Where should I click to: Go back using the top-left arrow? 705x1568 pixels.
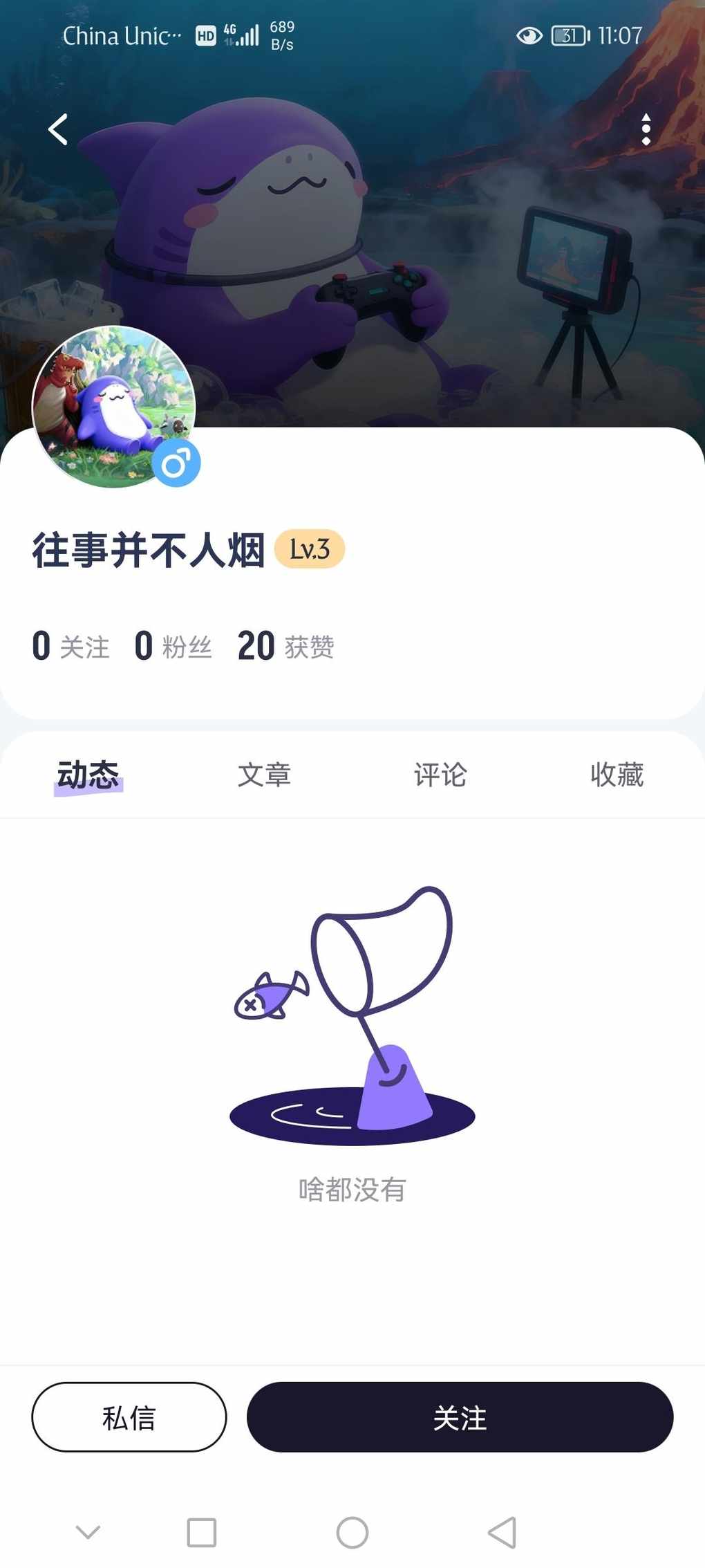58,129
